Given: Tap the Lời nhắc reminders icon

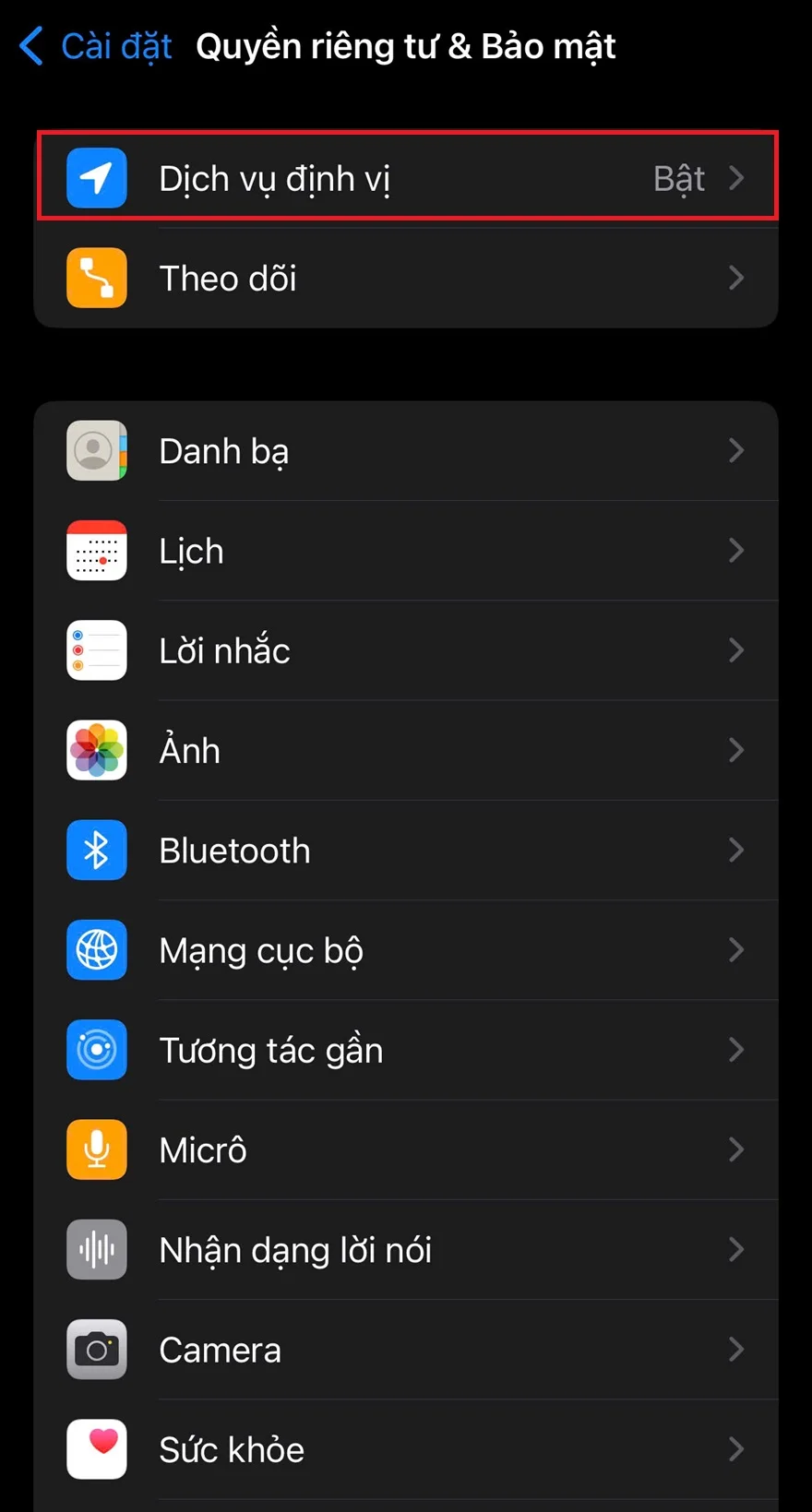Looking at the screenshot, I should pyautogui.click(x=96, y=650).
